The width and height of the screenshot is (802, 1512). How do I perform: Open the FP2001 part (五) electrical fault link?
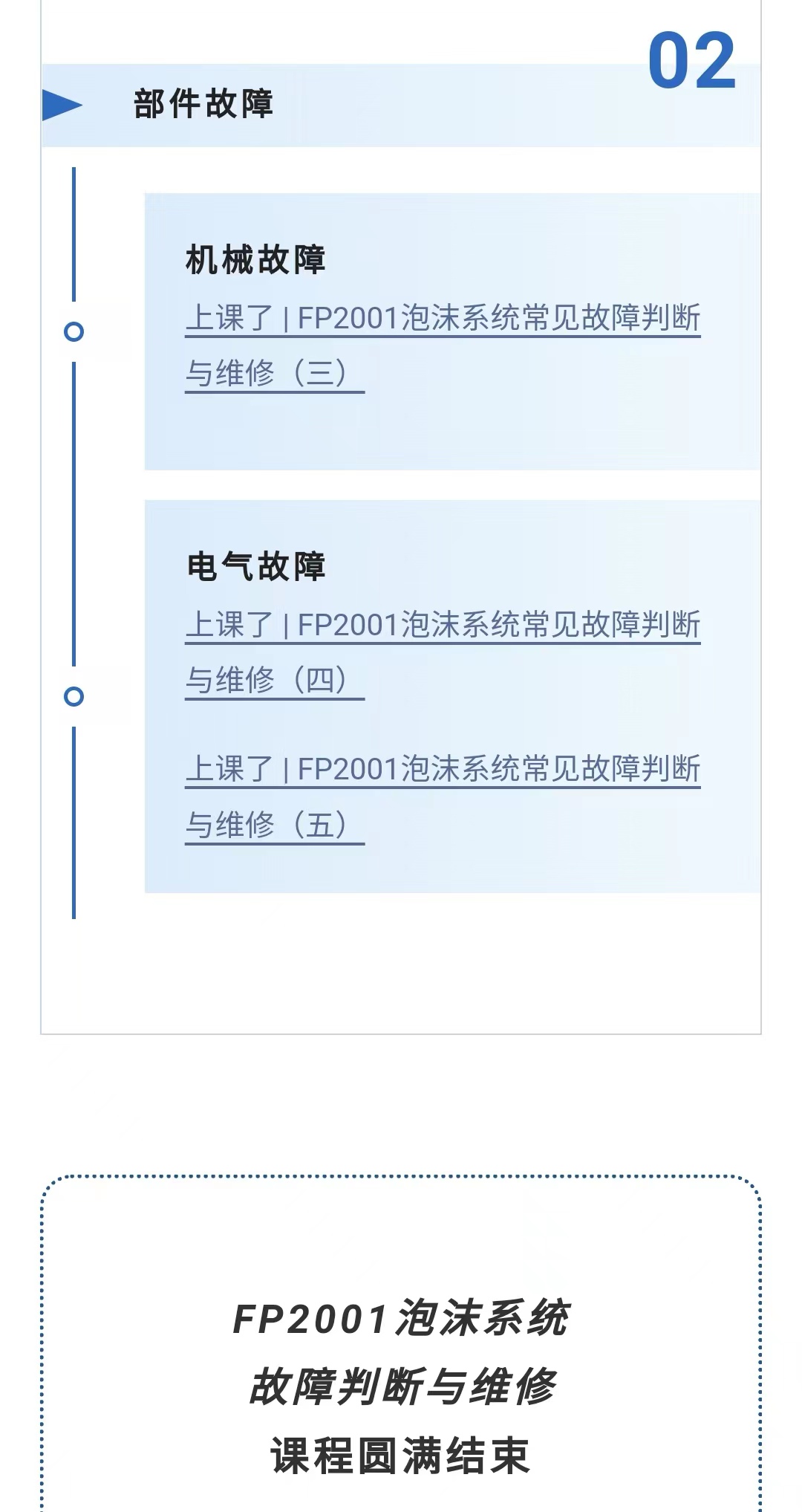pos(443,797)
